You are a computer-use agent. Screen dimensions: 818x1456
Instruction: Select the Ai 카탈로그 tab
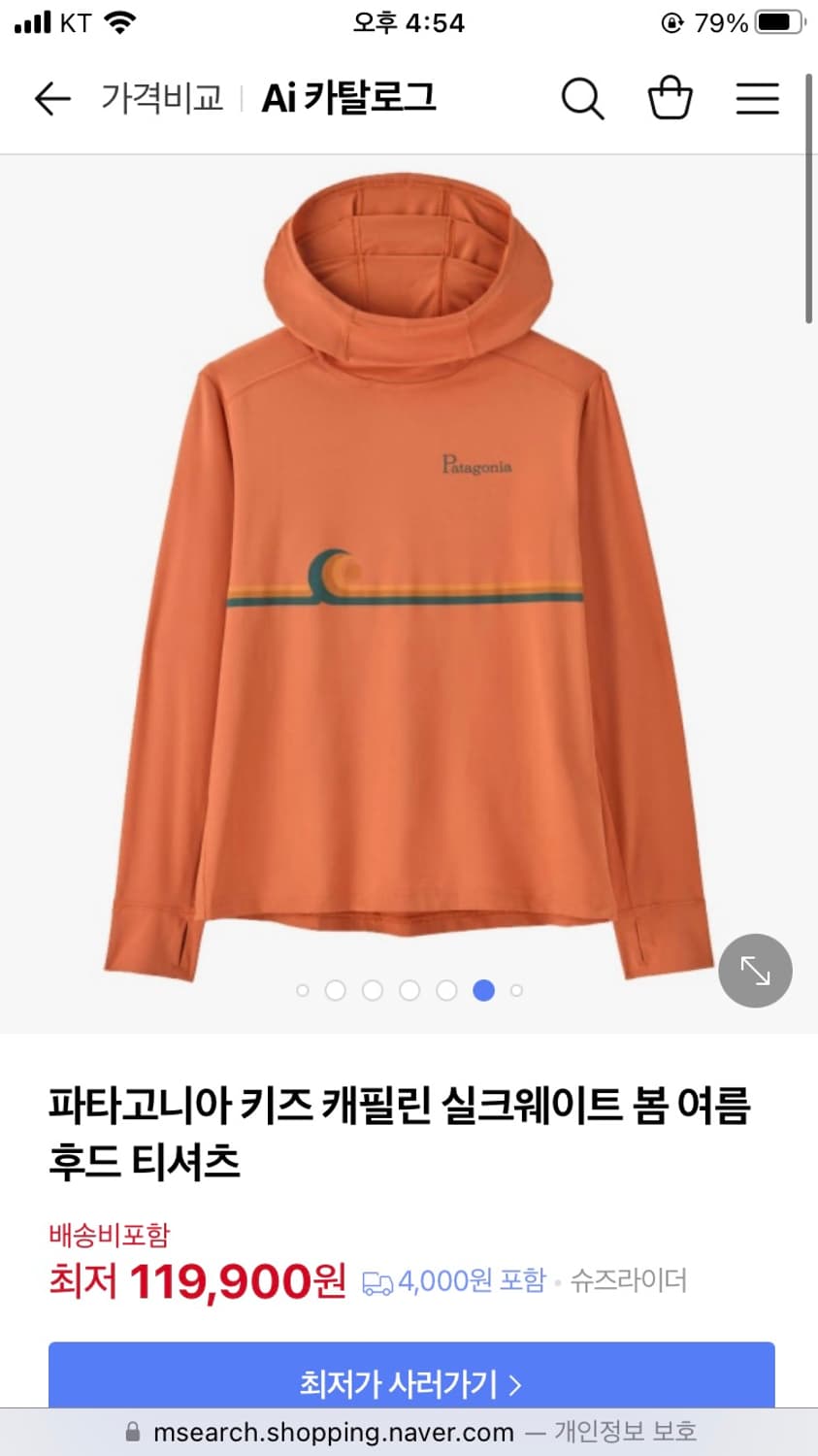pyautogui.click(x=347, y=98)
